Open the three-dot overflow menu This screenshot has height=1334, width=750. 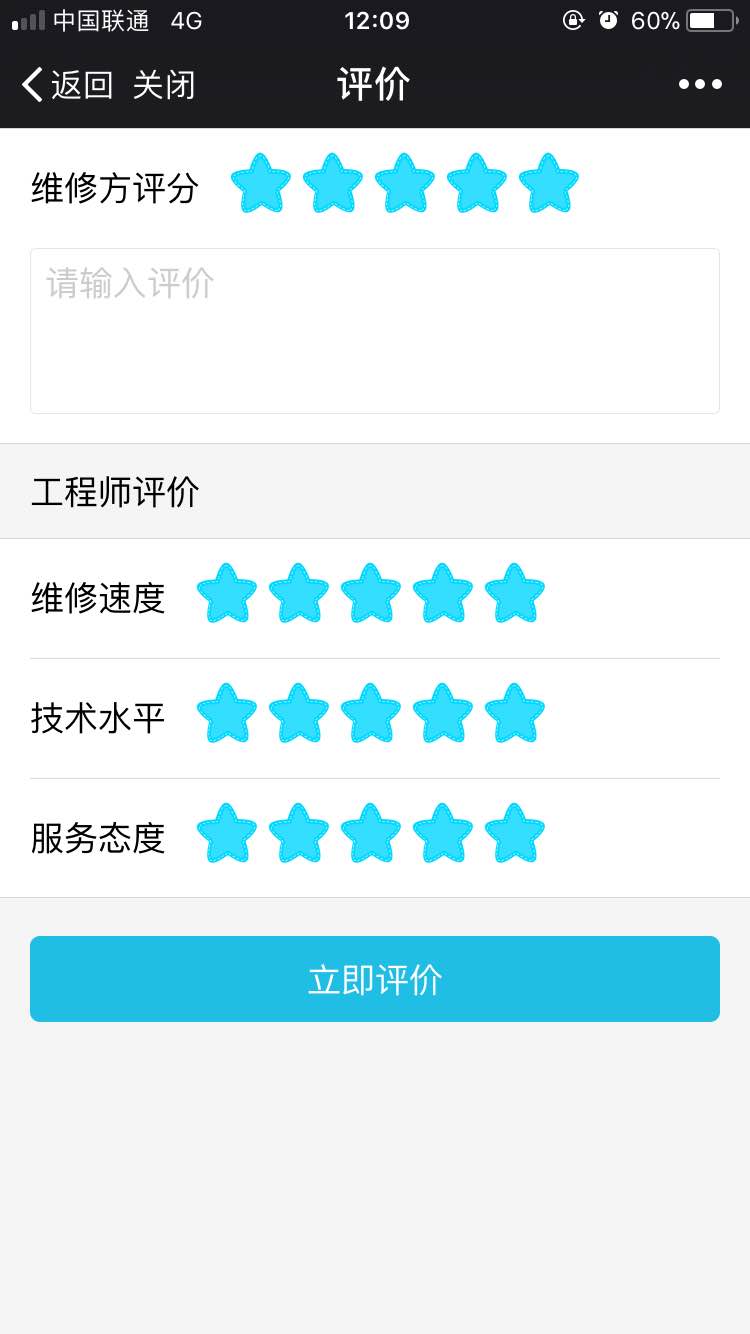[x=700, y=84]
